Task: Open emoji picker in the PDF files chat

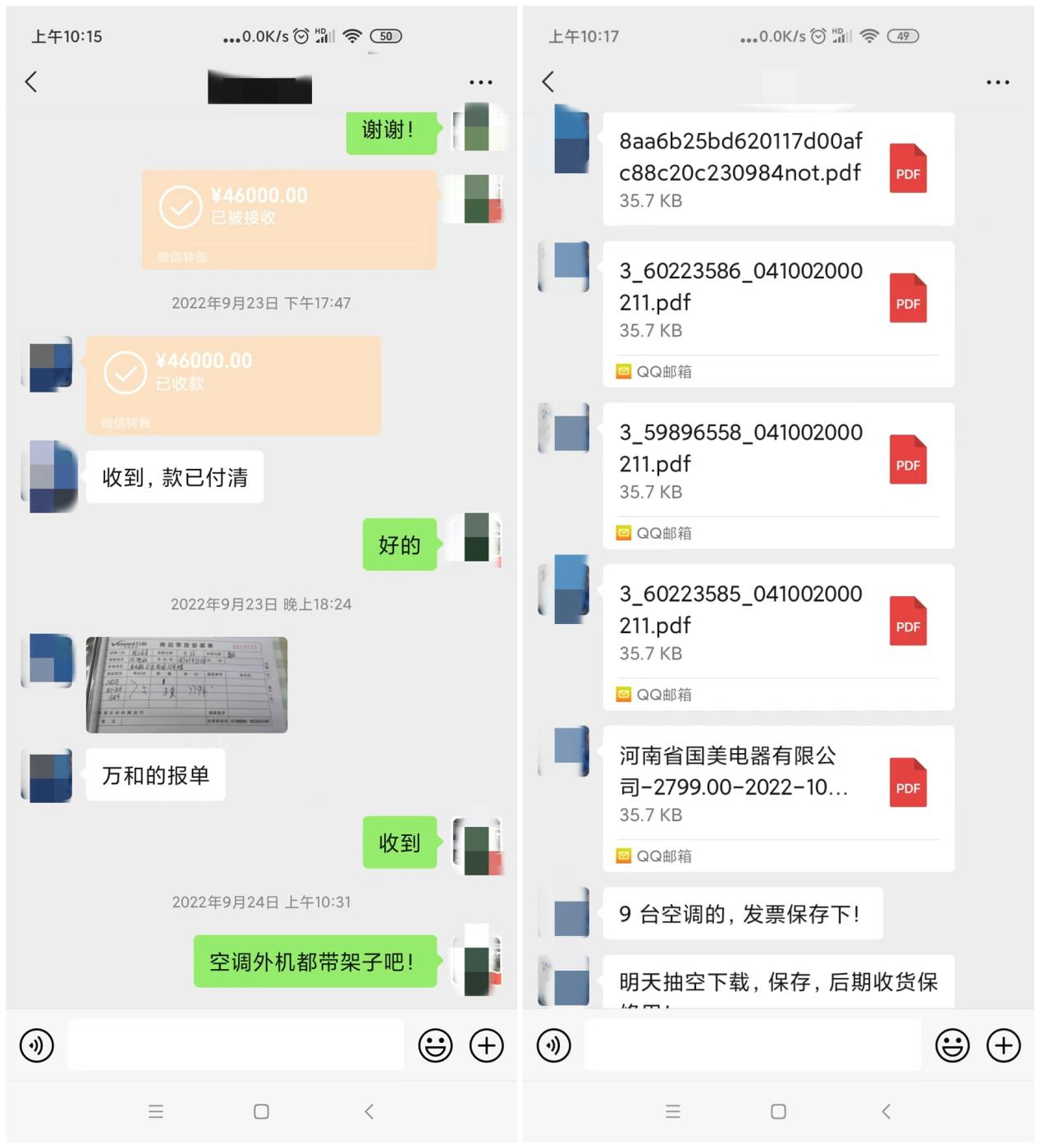Action: coord(952,1045)
